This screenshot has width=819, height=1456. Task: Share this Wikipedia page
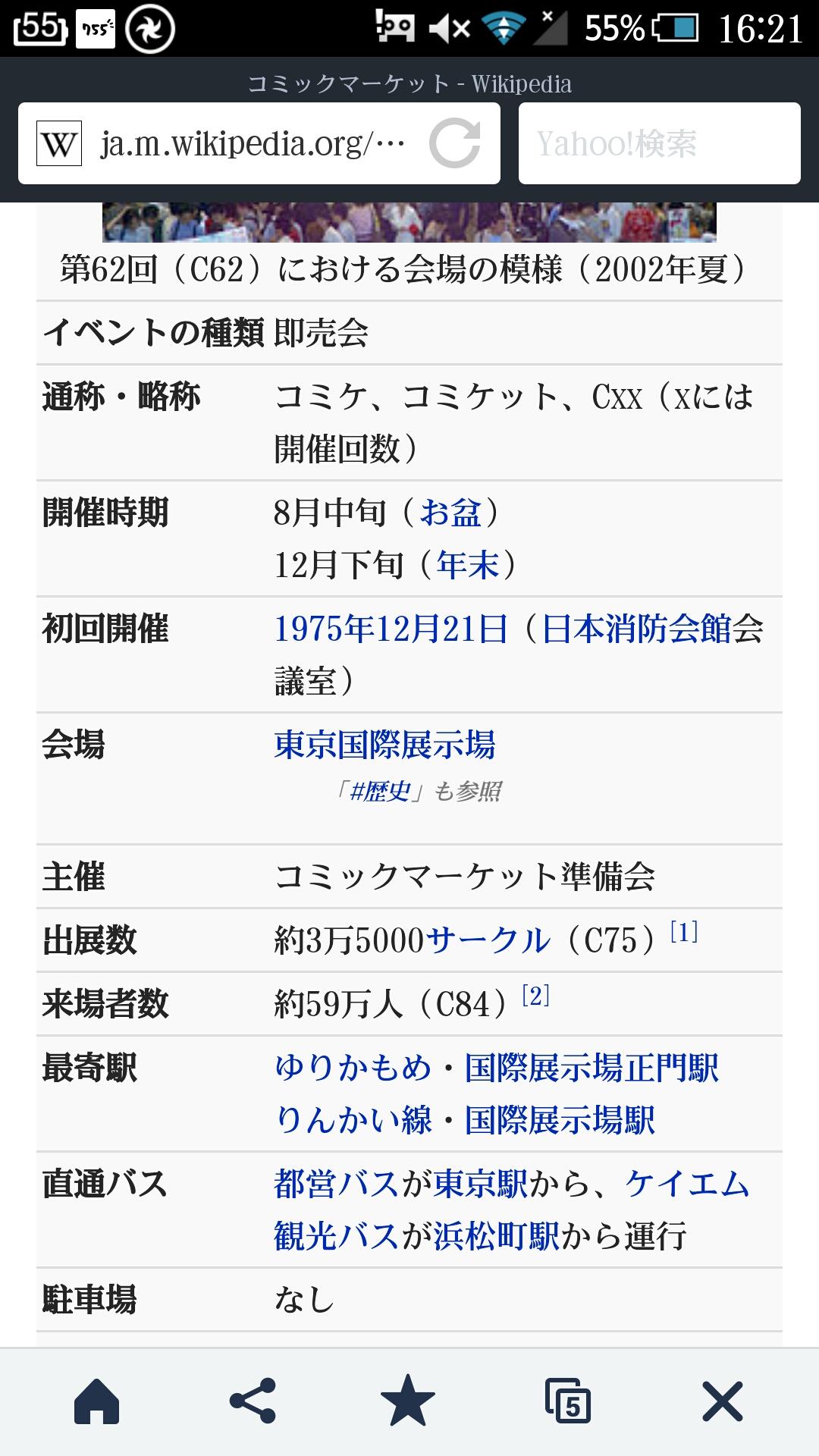[x=253, y=1401]
